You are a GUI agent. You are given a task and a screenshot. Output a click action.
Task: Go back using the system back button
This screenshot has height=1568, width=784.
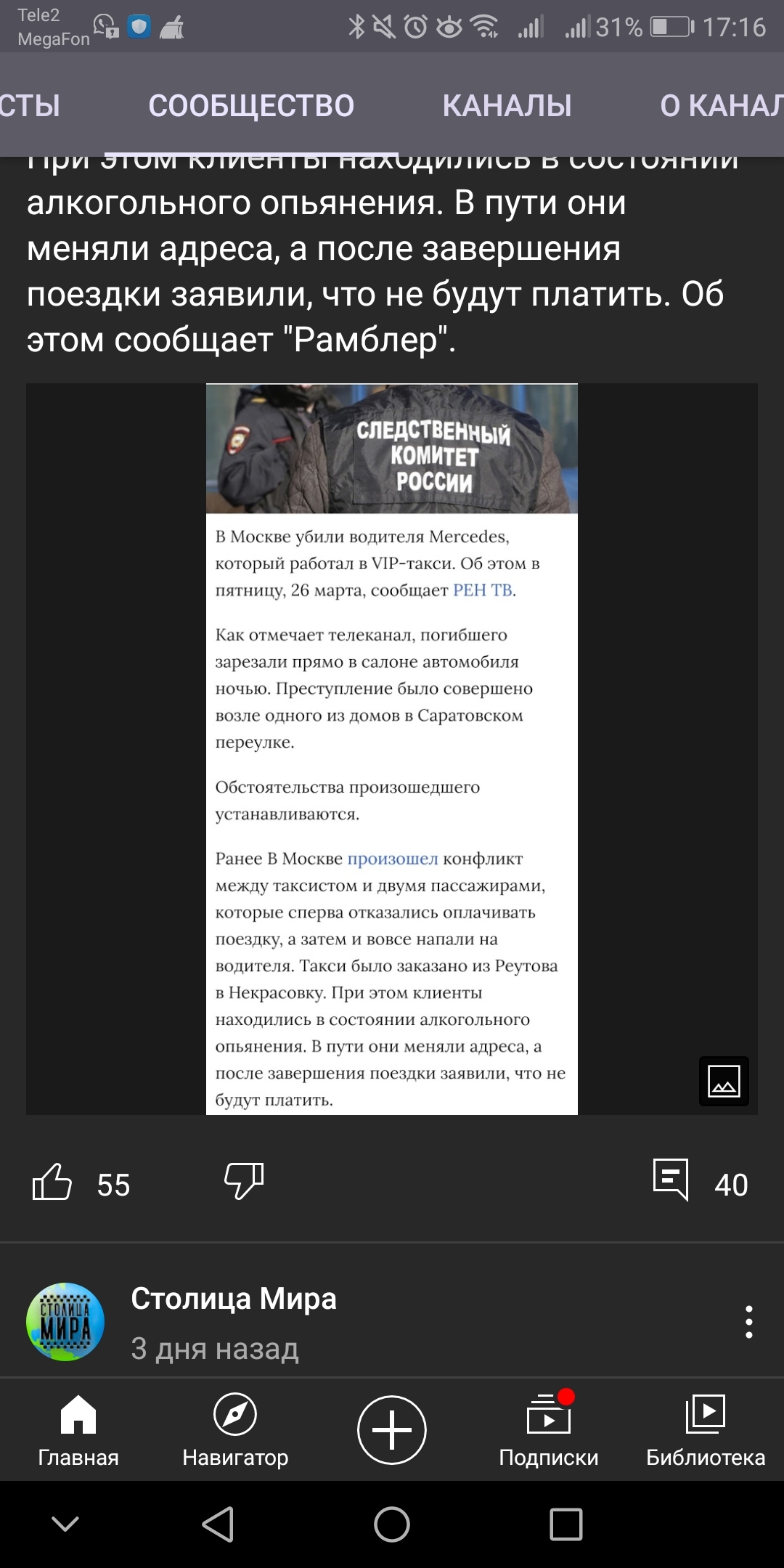click(218, 1524)
